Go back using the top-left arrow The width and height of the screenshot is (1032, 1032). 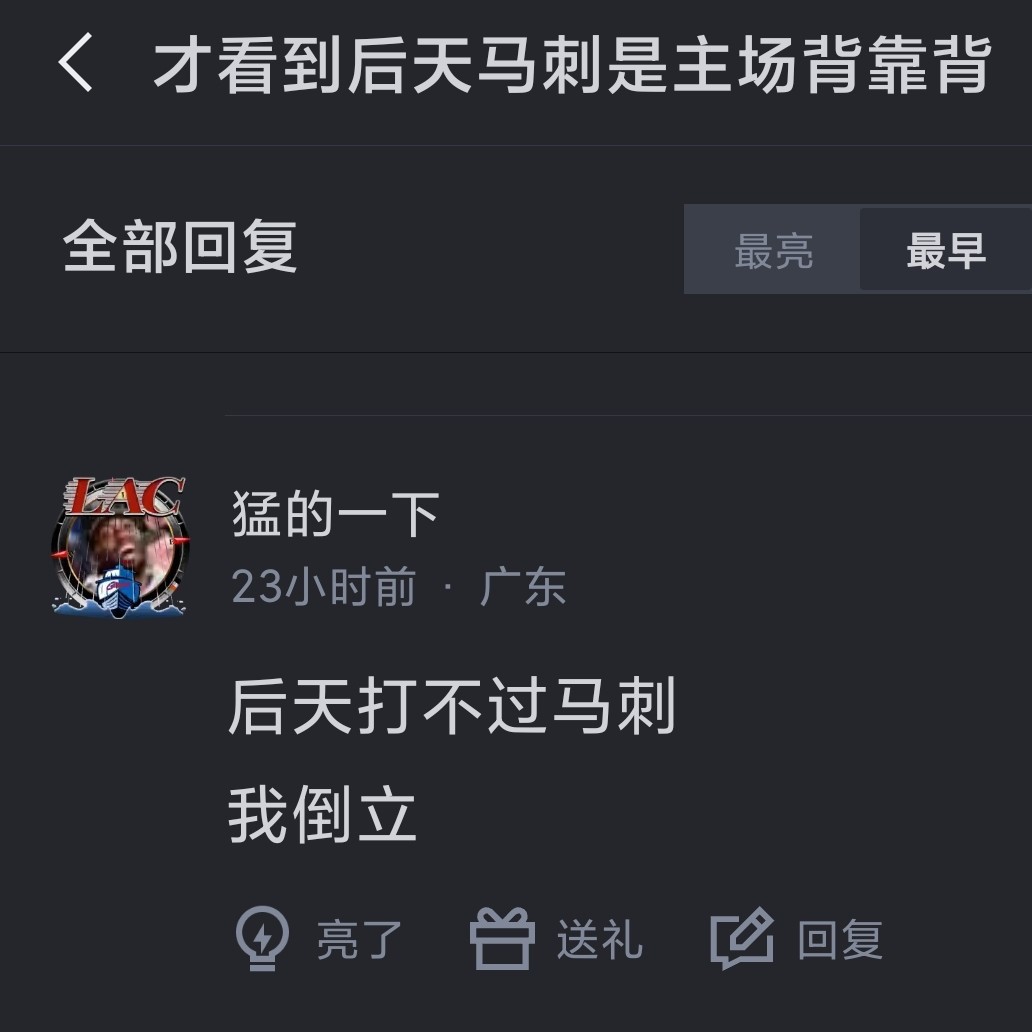tap(76, 64)
